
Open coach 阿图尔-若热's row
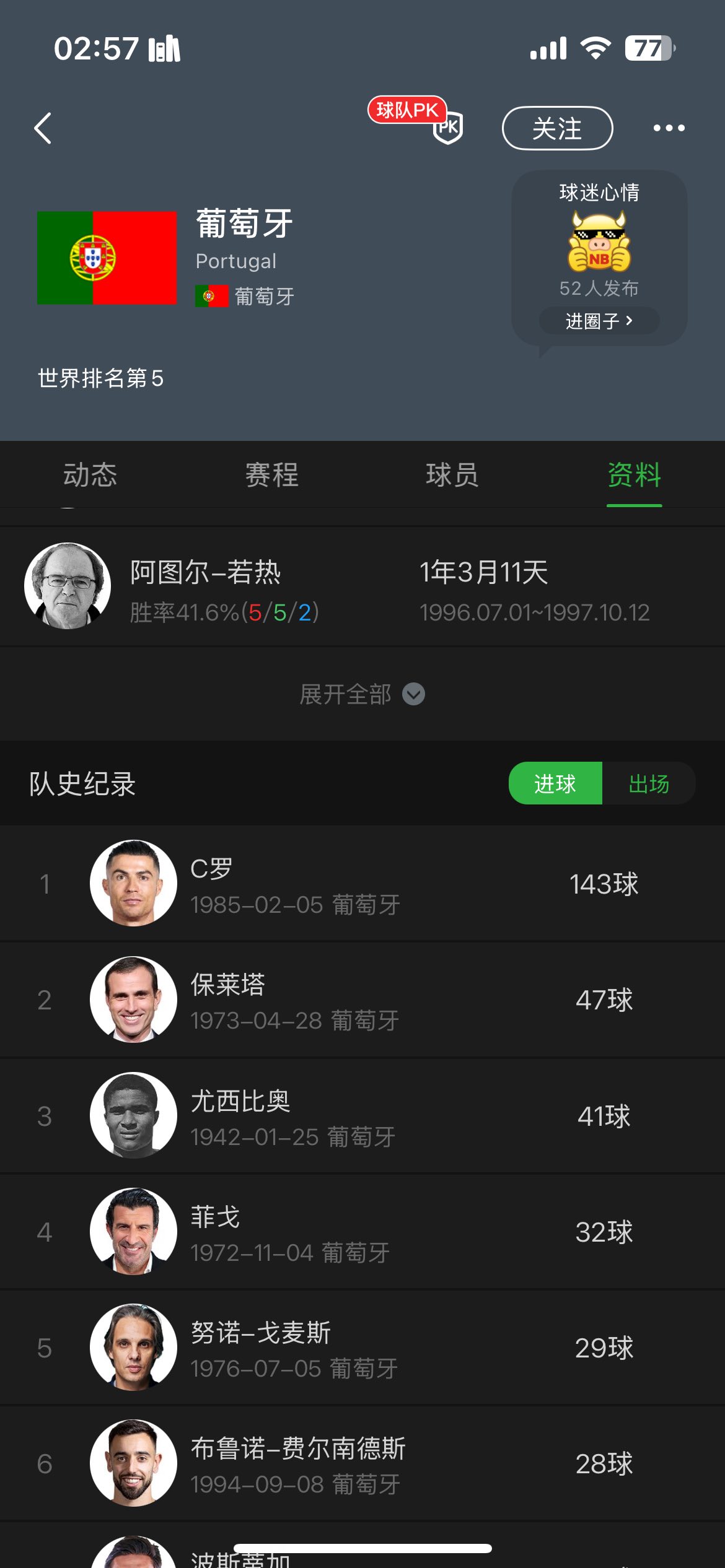click(x=362, y=586)
